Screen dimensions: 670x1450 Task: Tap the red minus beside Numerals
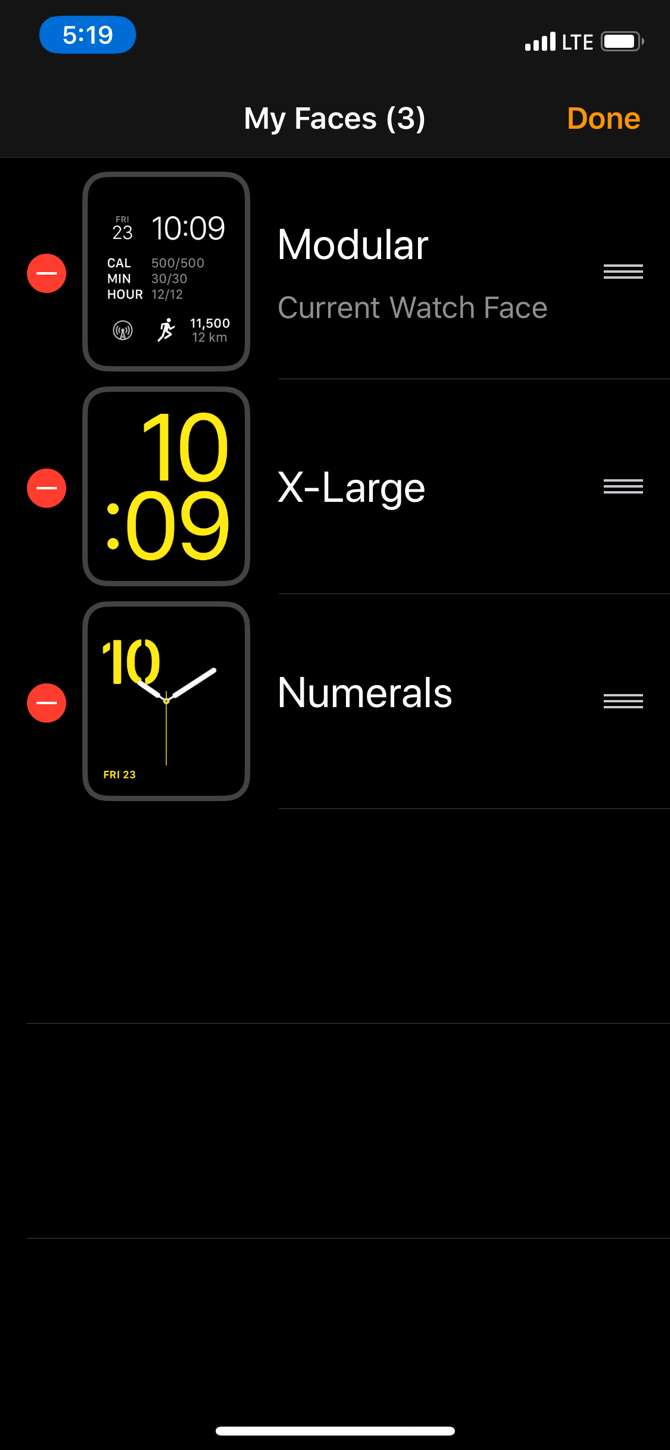47,703
